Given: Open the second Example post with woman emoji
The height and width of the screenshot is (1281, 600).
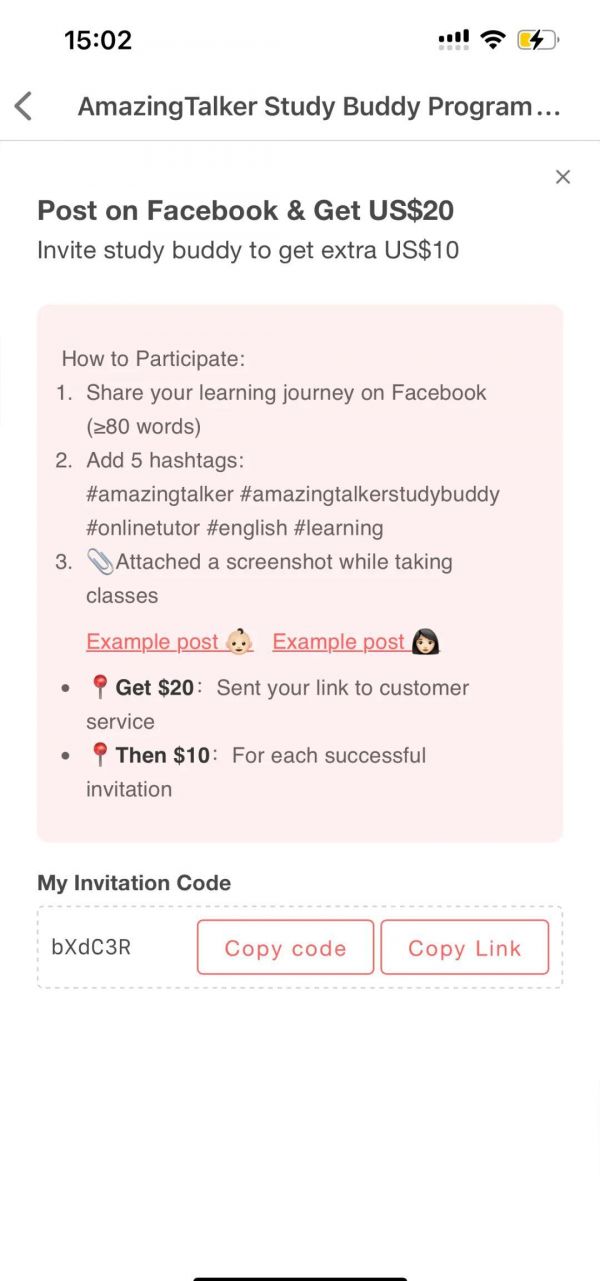Looking at the screenshot, I should pos(357,642).
